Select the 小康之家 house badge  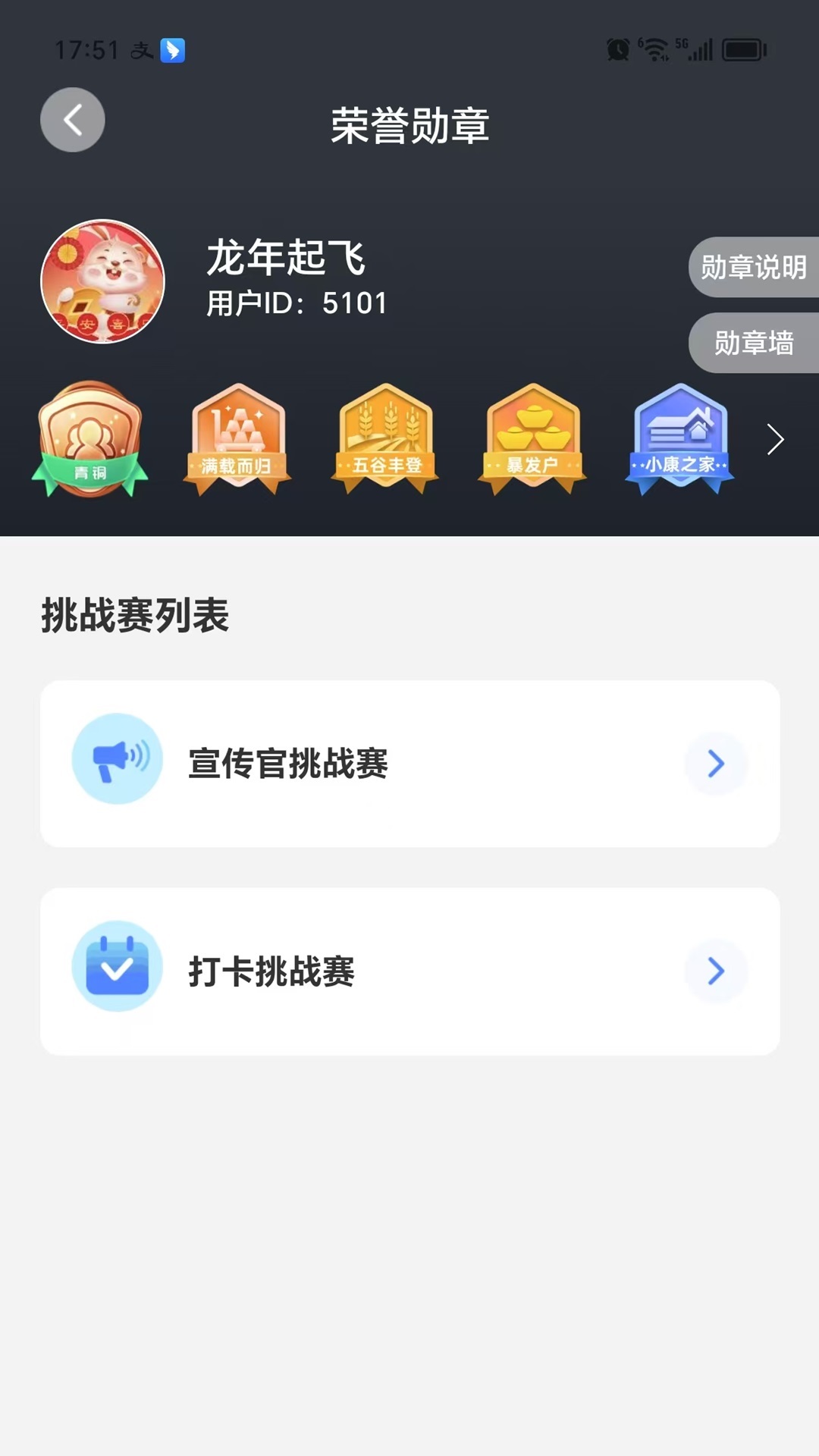tap(680, 440)
